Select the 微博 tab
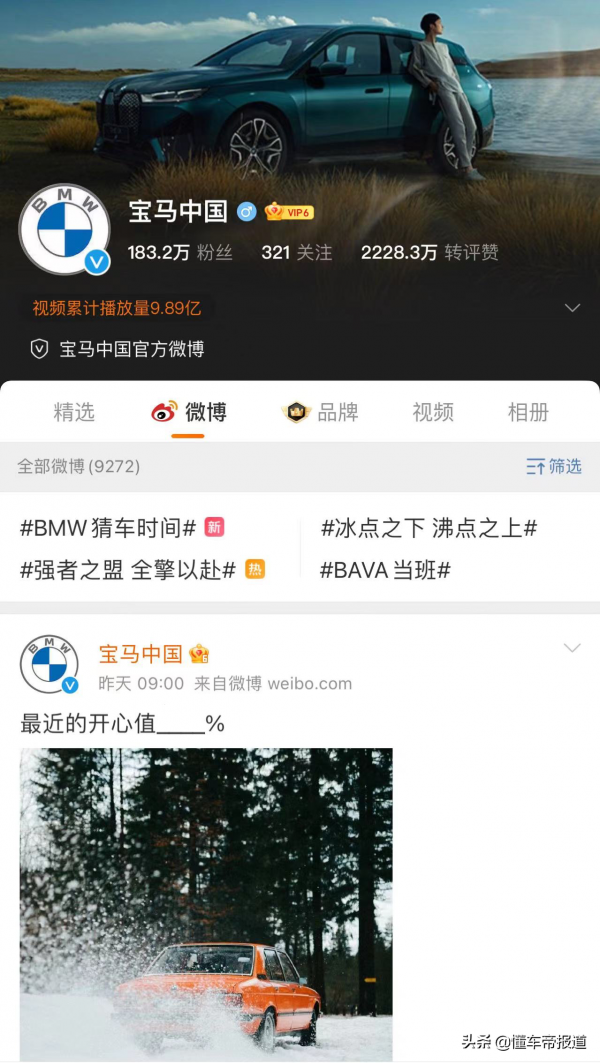Image resolution: width=600 pixels, height=1063 pixels. pyautogui.click(x=189, y=412)
